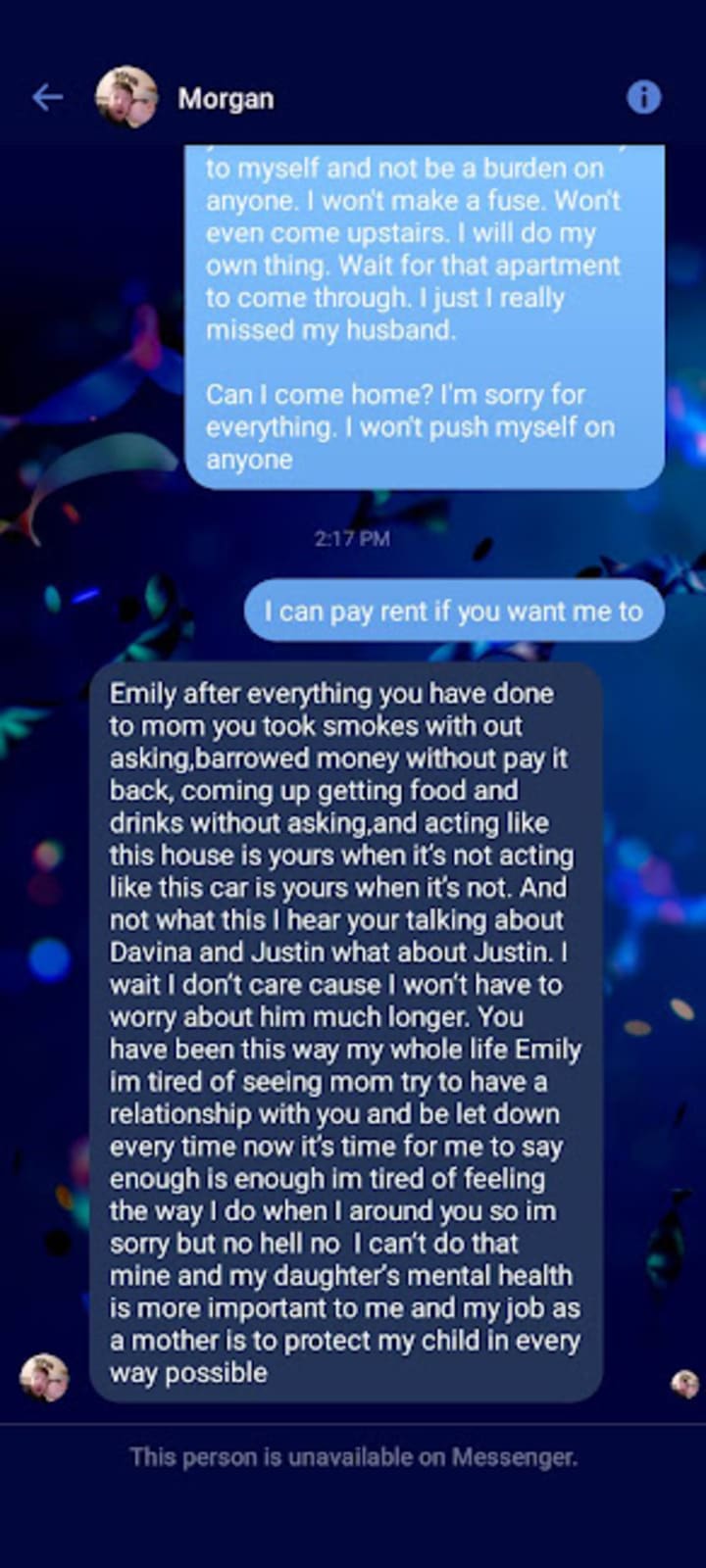Go back to the chat list
This screenshot has height=1568, width=706.
[47, 97]
